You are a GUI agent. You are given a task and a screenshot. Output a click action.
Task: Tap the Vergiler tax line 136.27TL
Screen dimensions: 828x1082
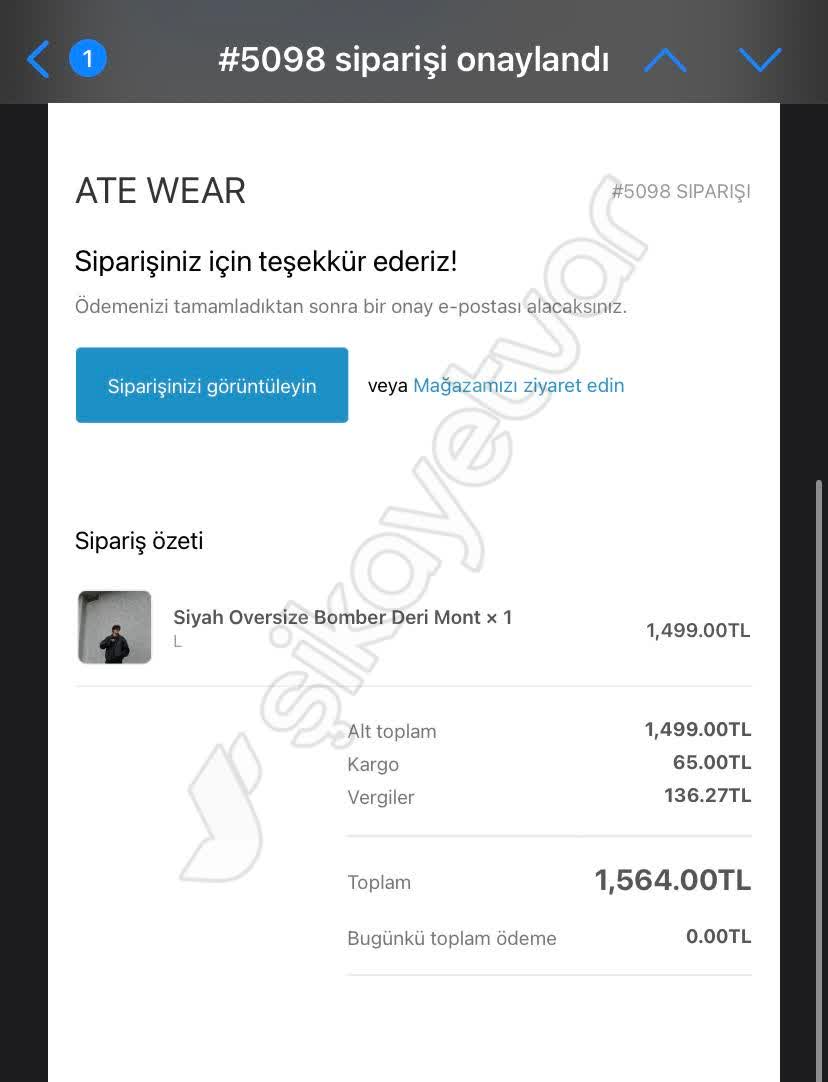(x=707, y=795)
